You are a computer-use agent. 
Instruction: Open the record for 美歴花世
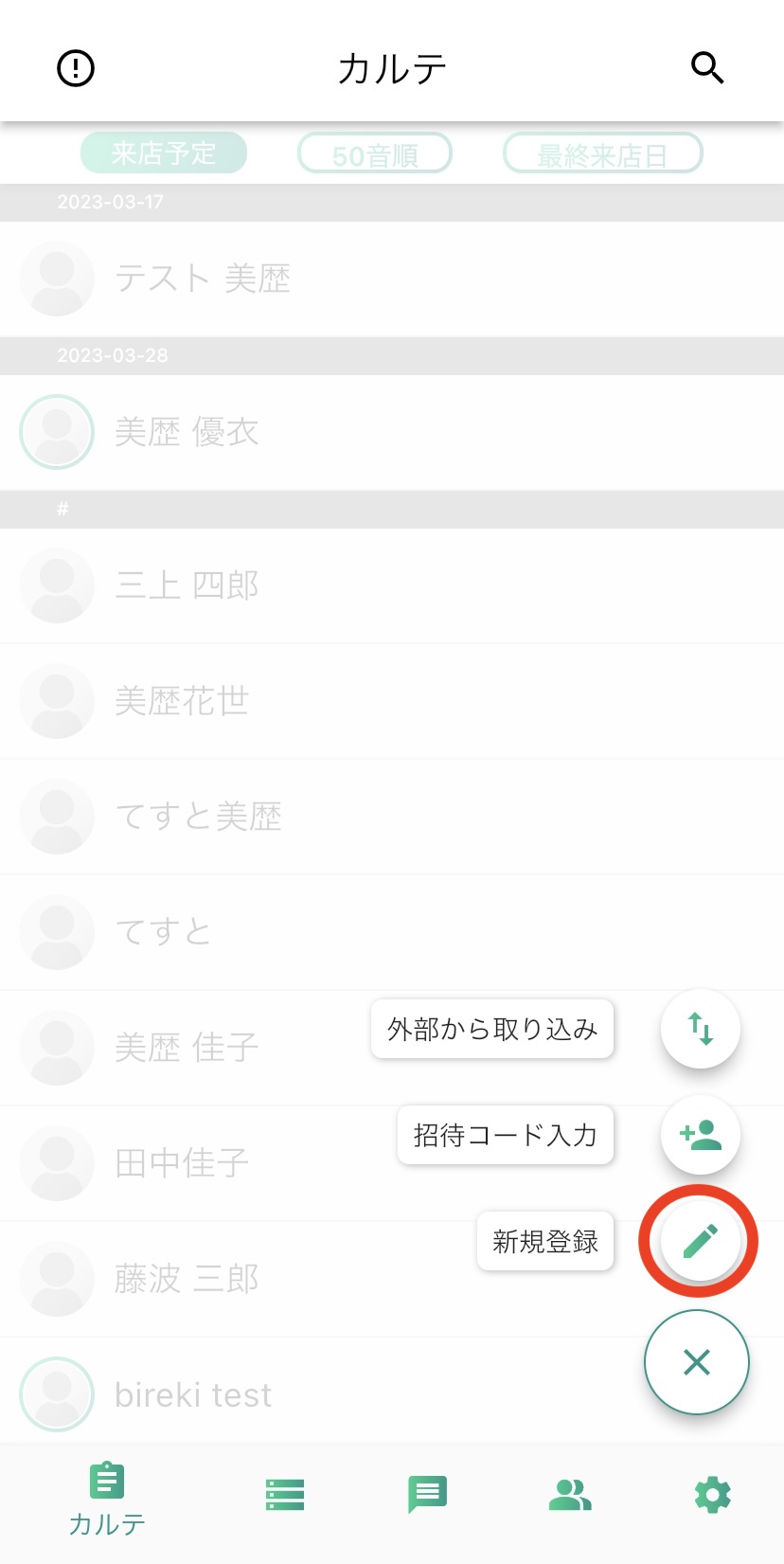click(392, 701)
